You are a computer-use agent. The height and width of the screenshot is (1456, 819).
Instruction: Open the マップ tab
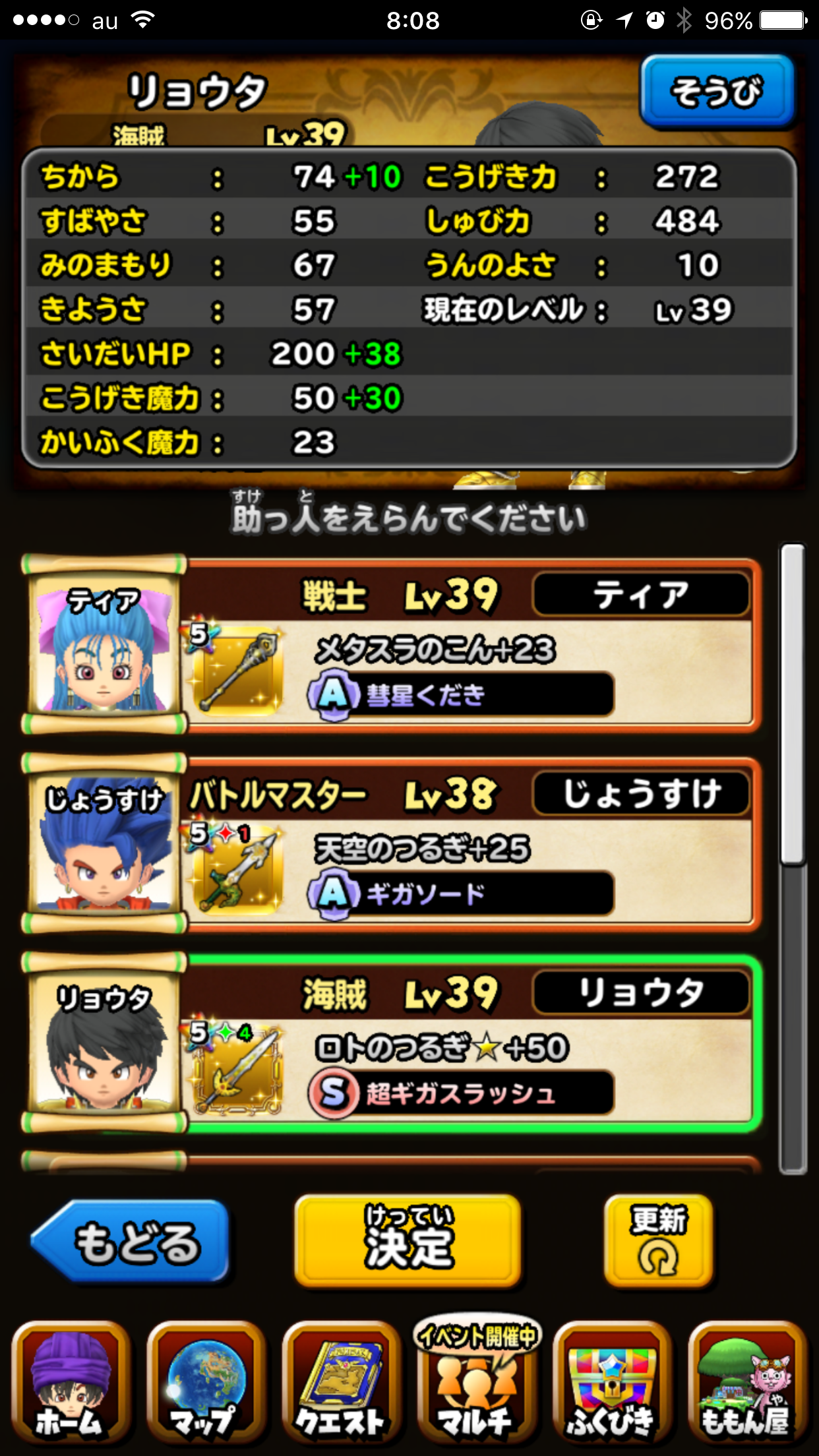tap(206, 1382)
